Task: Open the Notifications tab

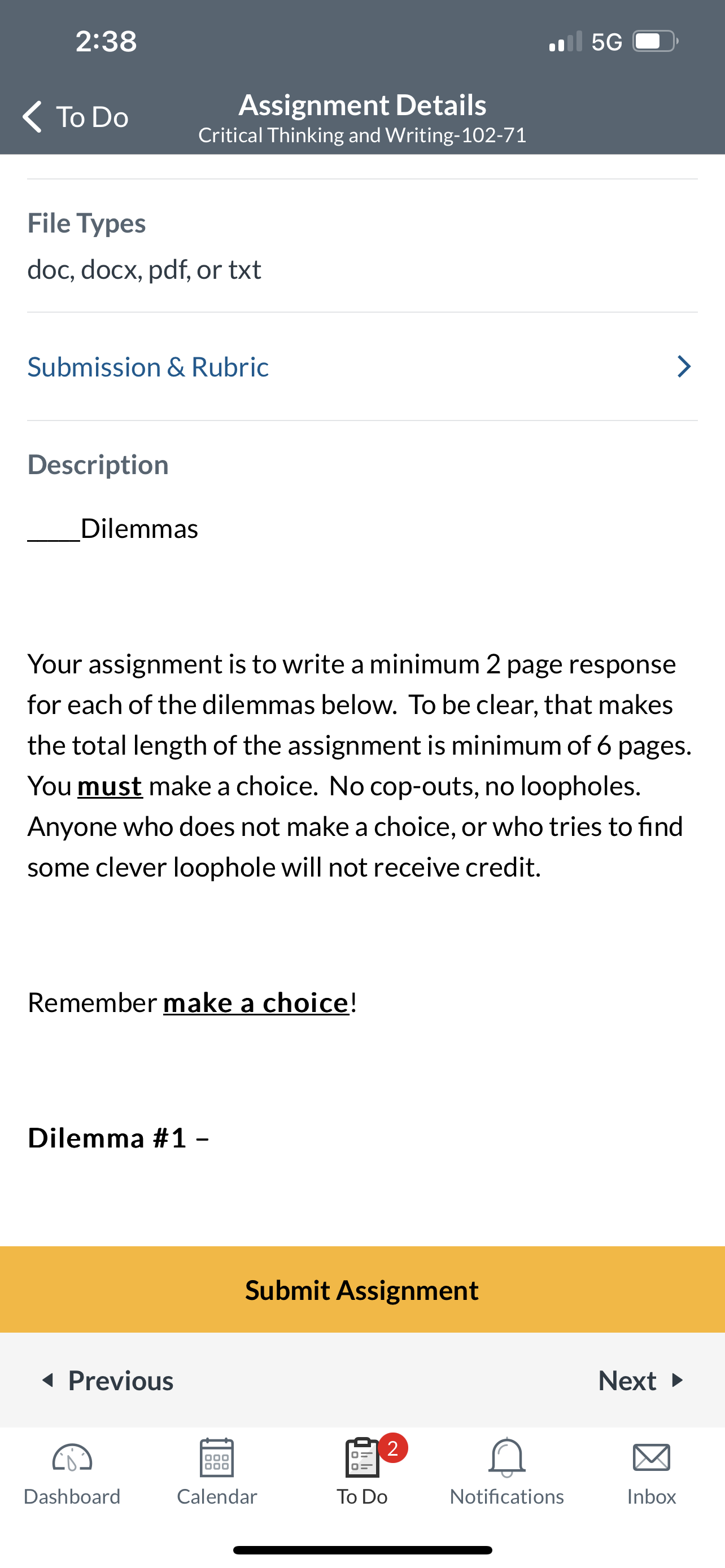Action: (x=506, y=1472)
